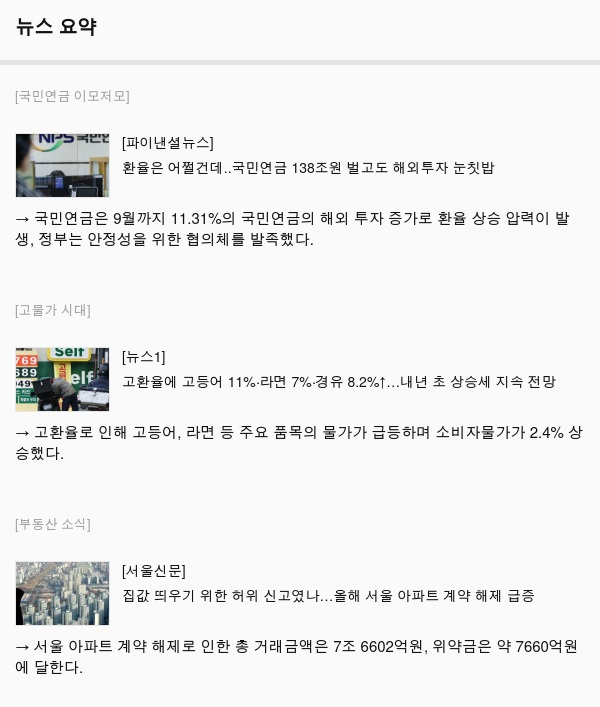Viewport: 600px width, 707px height.
Task: Tap the Seoul apartments aerial news thumbnail
Action: pyautogui.click(x=62, y=593)
